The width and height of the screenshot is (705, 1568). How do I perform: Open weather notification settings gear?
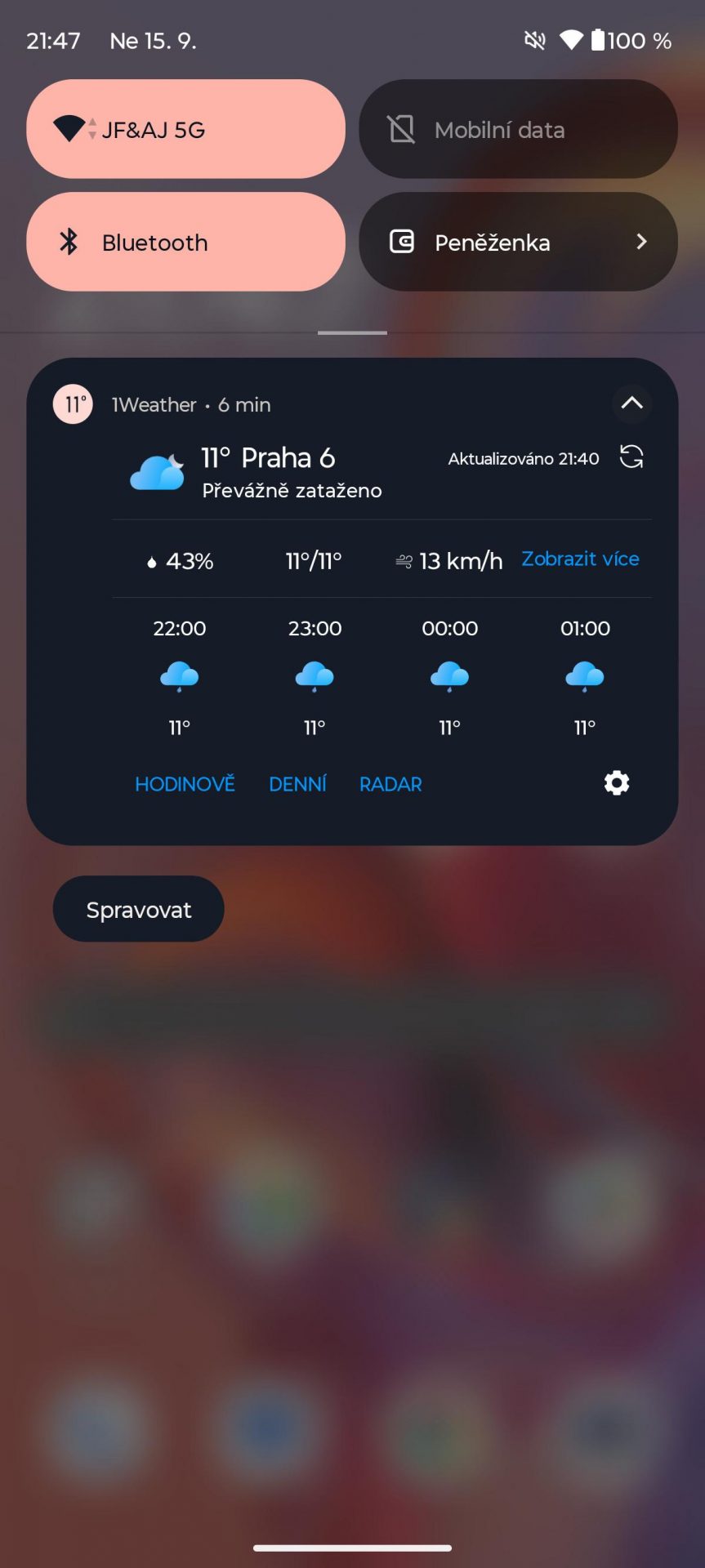(x=617, y=782)
